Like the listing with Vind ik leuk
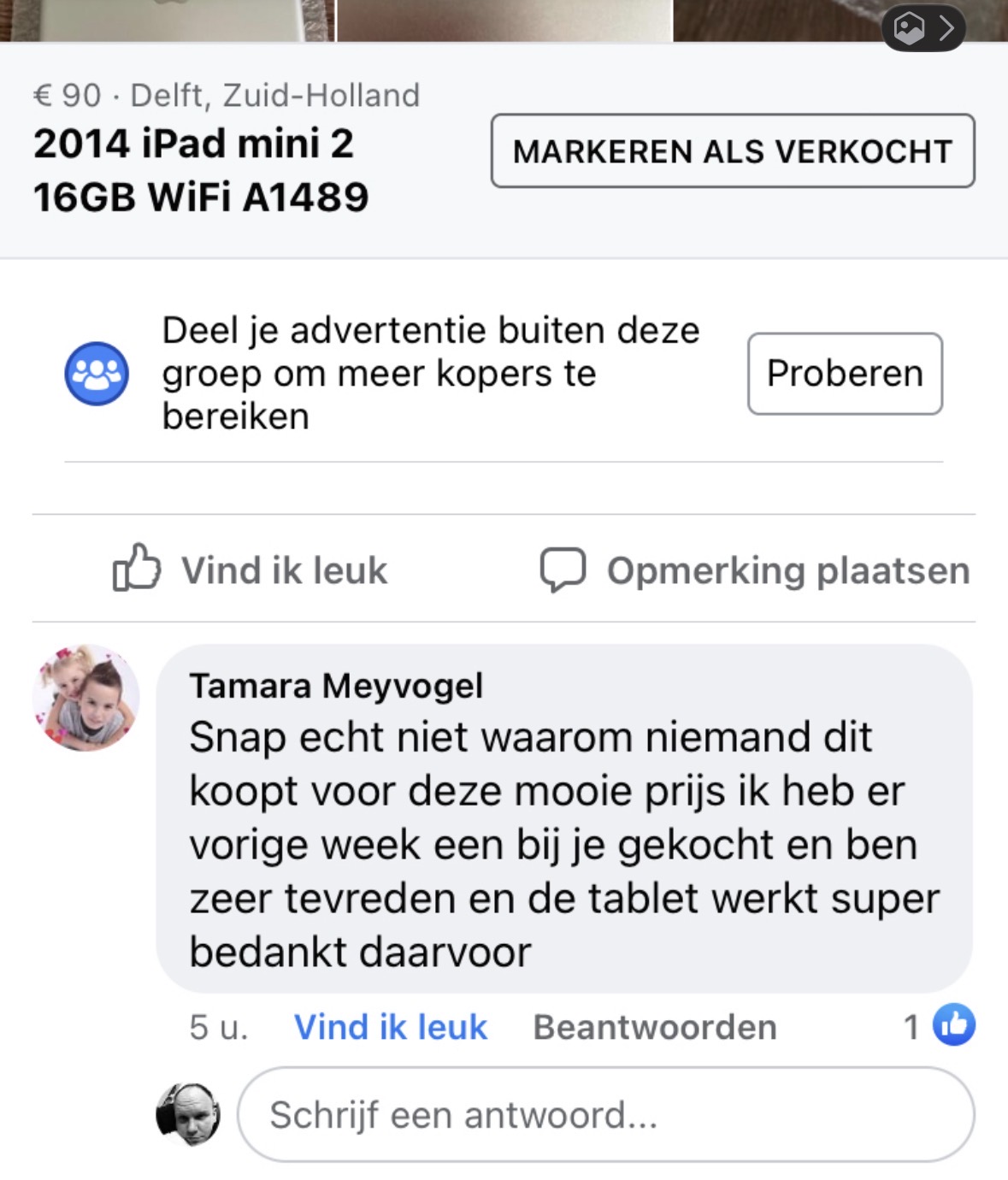 pos(251,569)
